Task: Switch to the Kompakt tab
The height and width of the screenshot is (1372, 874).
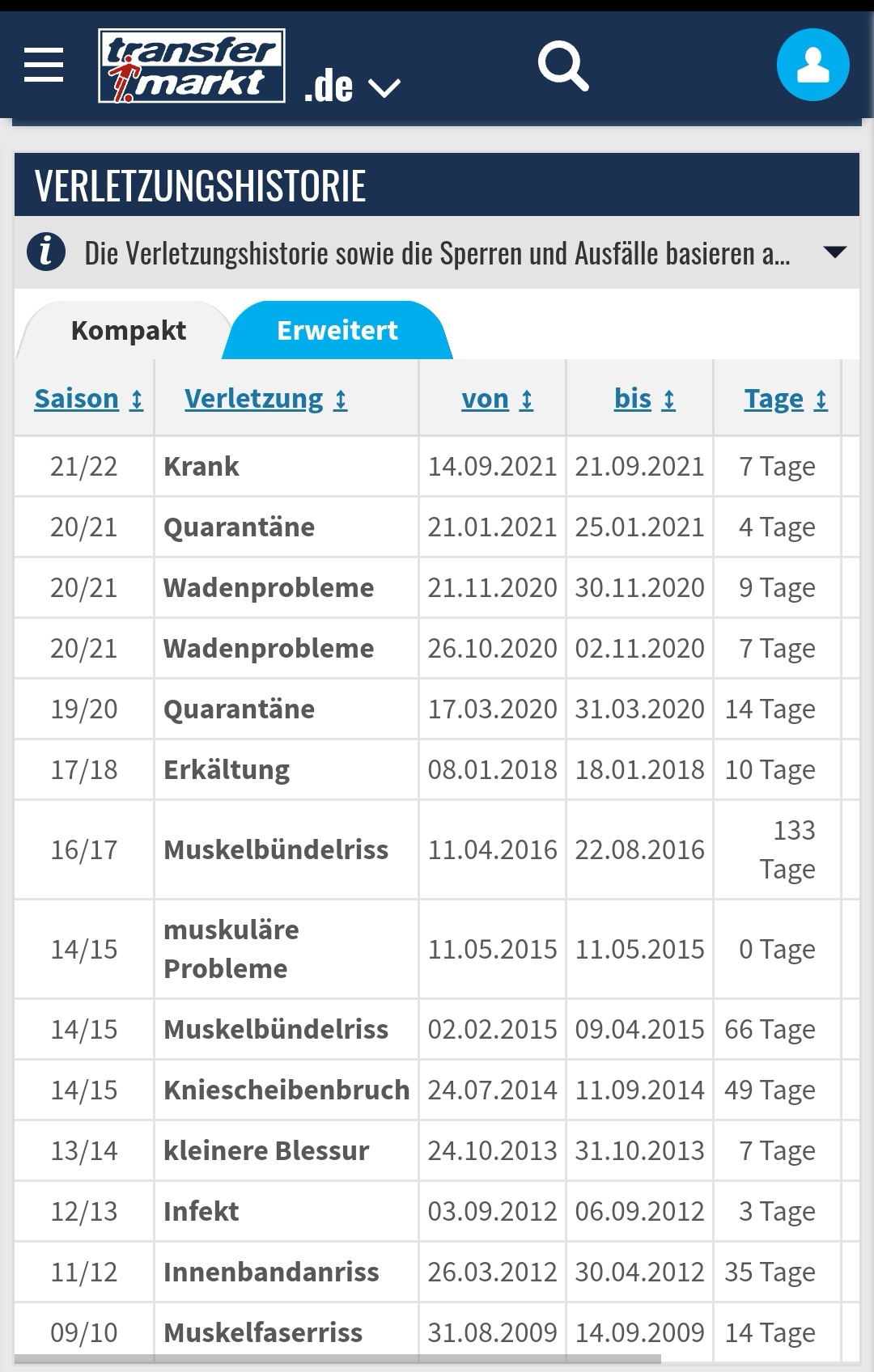Action: pos(128,331)
